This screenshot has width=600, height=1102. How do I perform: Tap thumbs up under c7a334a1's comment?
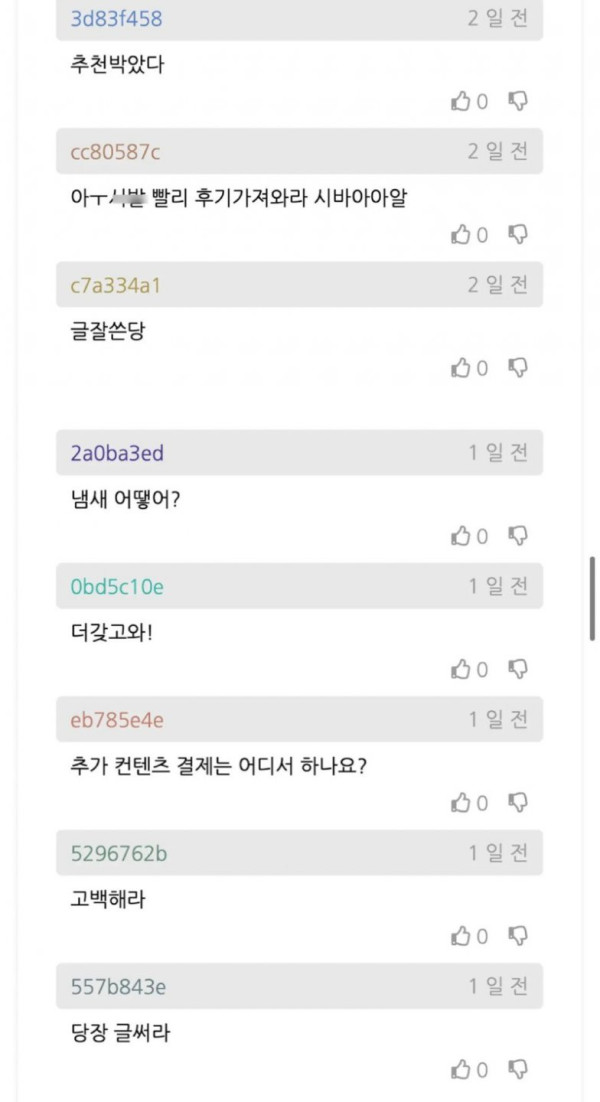tap(461, 368)
